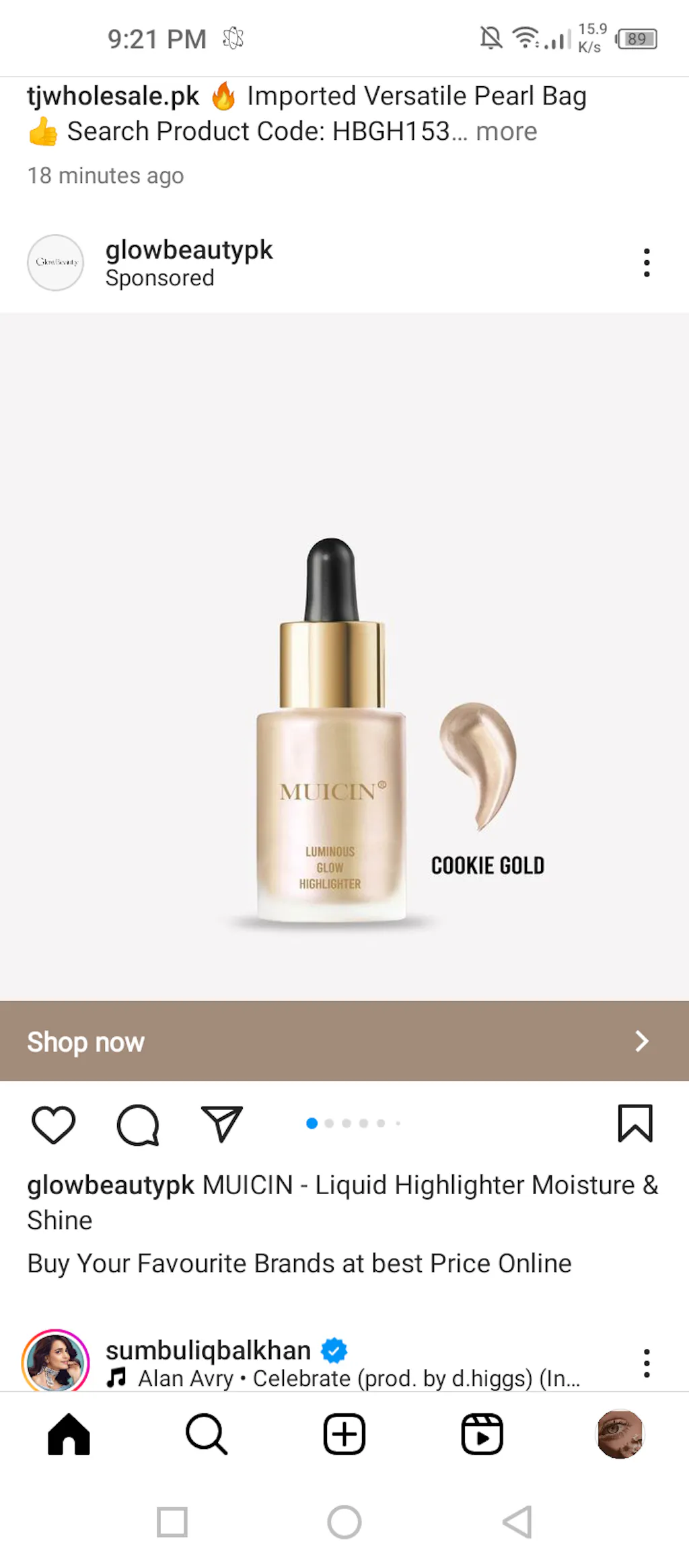Viewport: 689px width, 1568px height.
Task: Open sumbuliqbalkhan's profile name
Action: click(207, 1349)
